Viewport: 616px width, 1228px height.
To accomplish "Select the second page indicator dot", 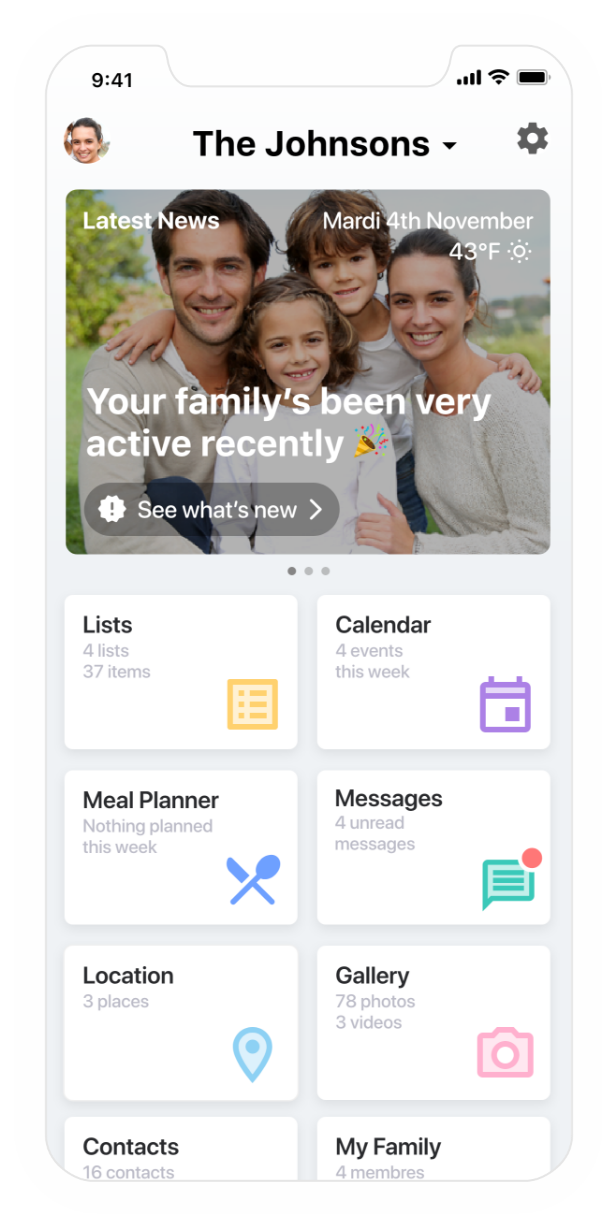I will tap(308, 571).
